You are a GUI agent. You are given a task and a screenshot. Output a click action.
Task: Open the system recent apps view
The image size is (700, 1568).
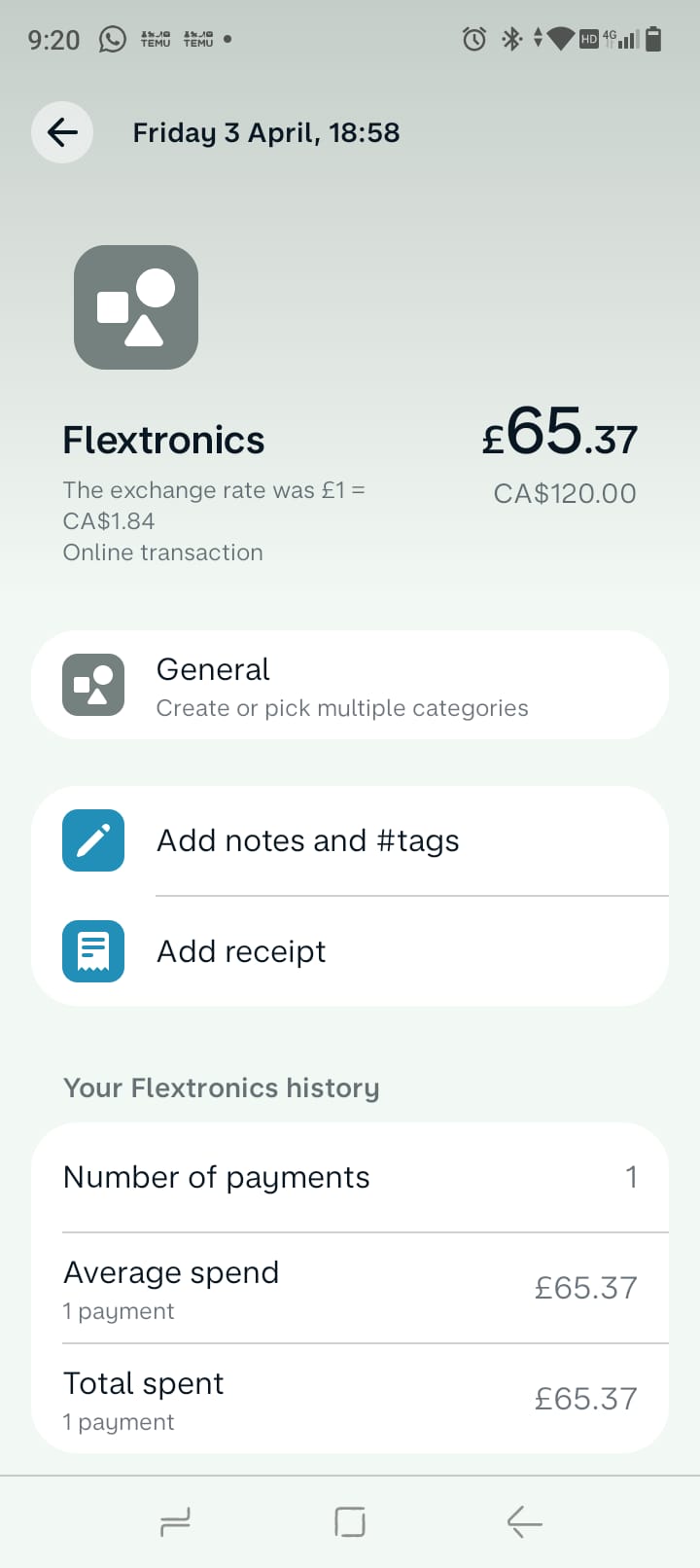point(175,1521)
